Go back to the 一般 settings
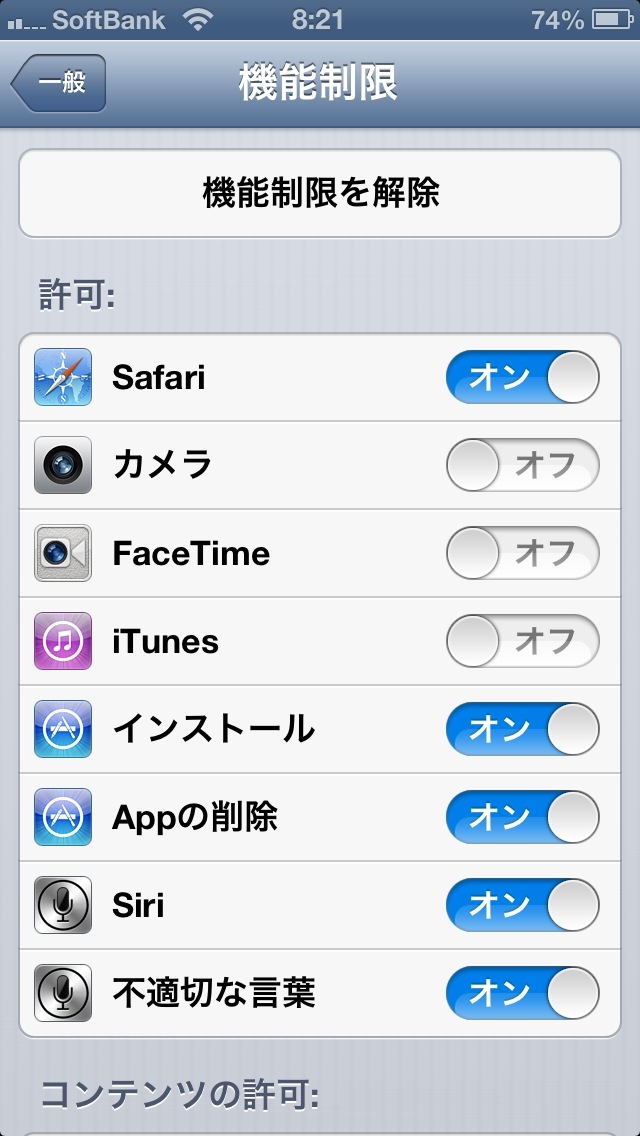The width and height of the screenshot is (640, 1136). pos(59,83)
